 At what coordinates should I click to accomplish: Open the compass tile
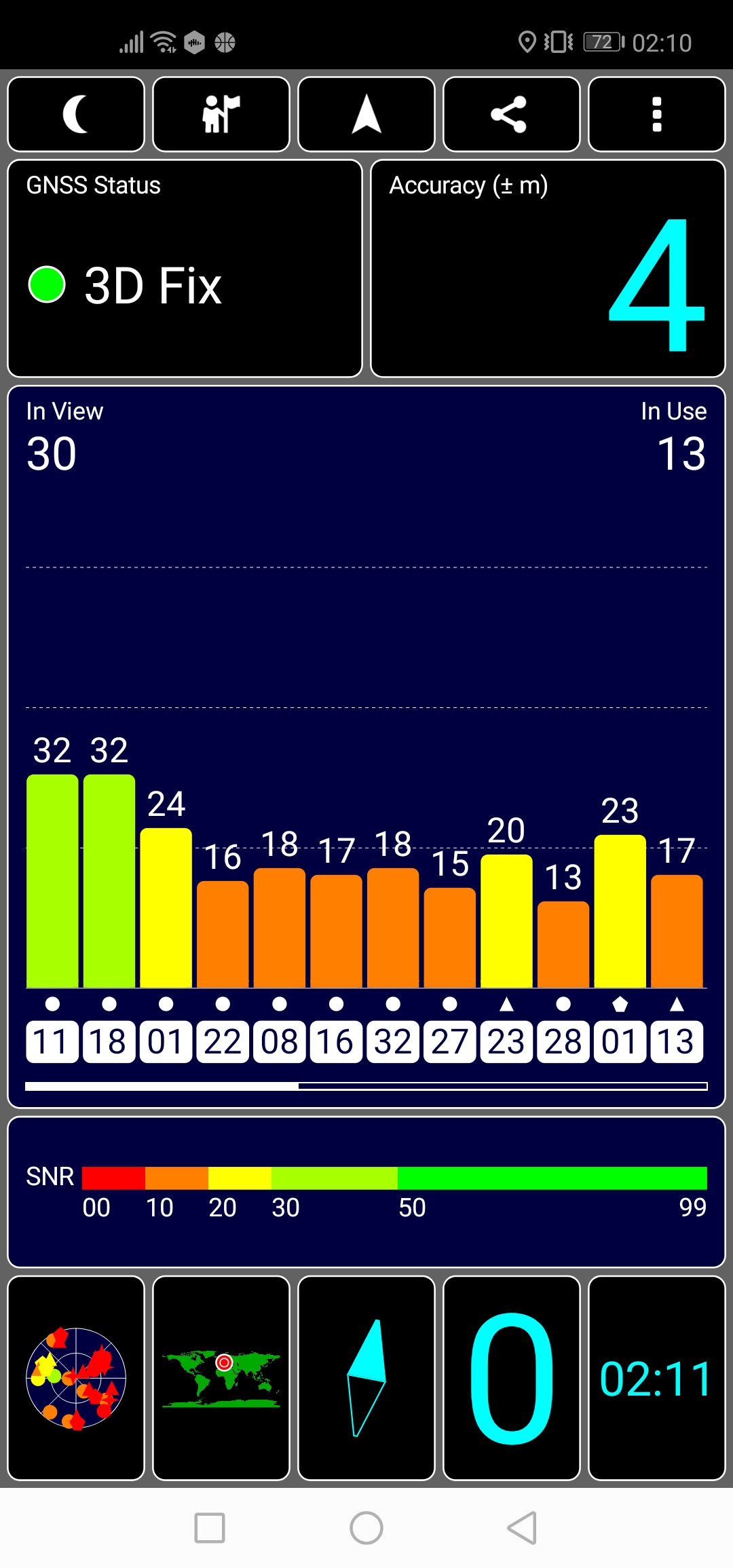point(366,1378)
